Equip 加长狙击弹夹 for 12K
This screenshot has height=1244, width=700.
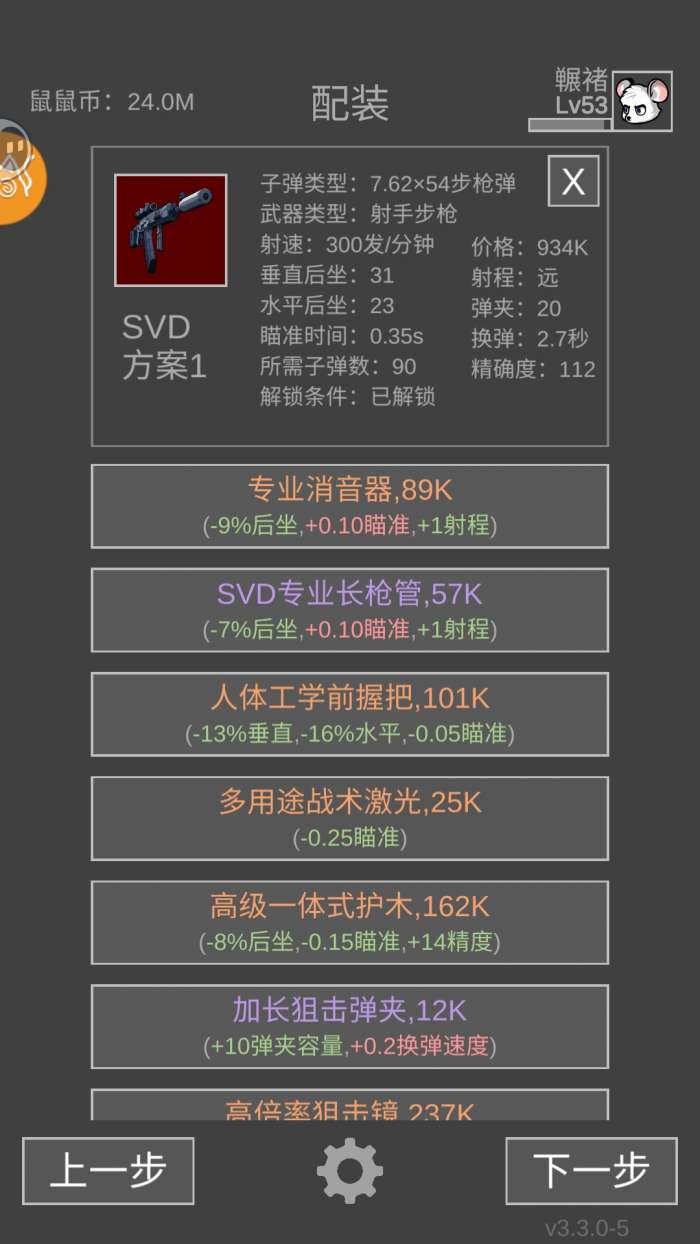click(x=349, y=1026)
